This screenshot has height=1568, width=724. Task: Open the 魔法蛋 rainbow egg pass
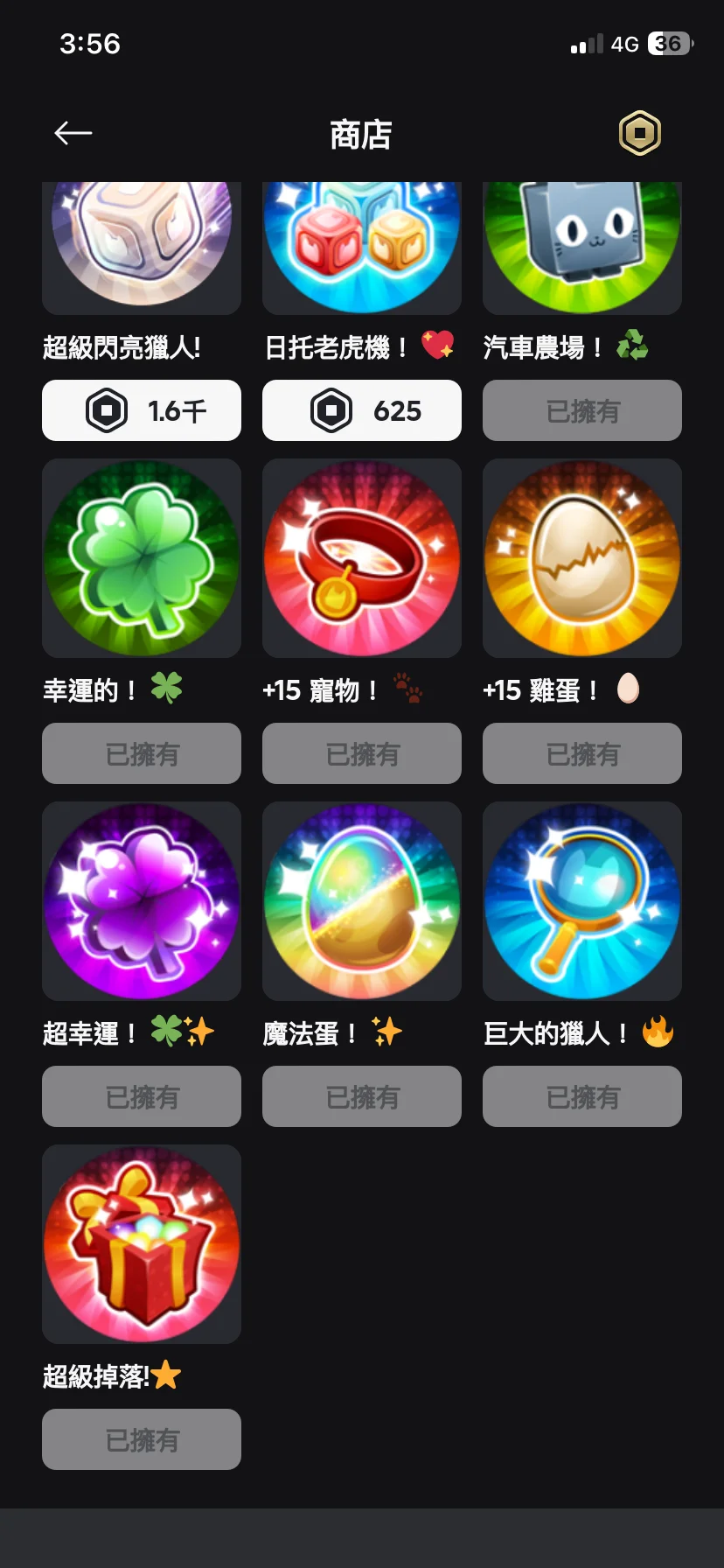pyautogui.click(x=362, y=901)
